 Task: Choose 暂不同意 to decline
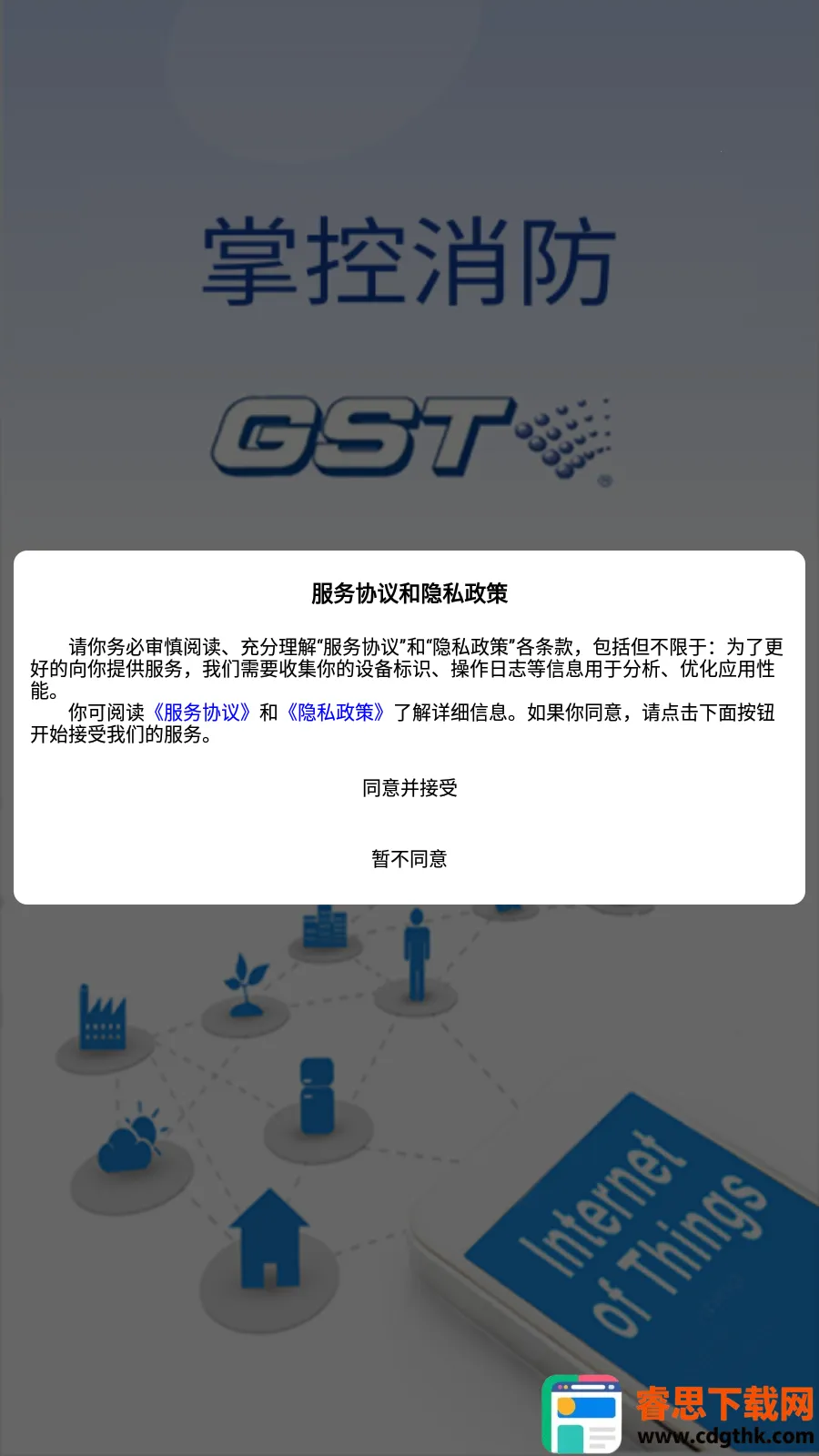[x=409, y=859]
